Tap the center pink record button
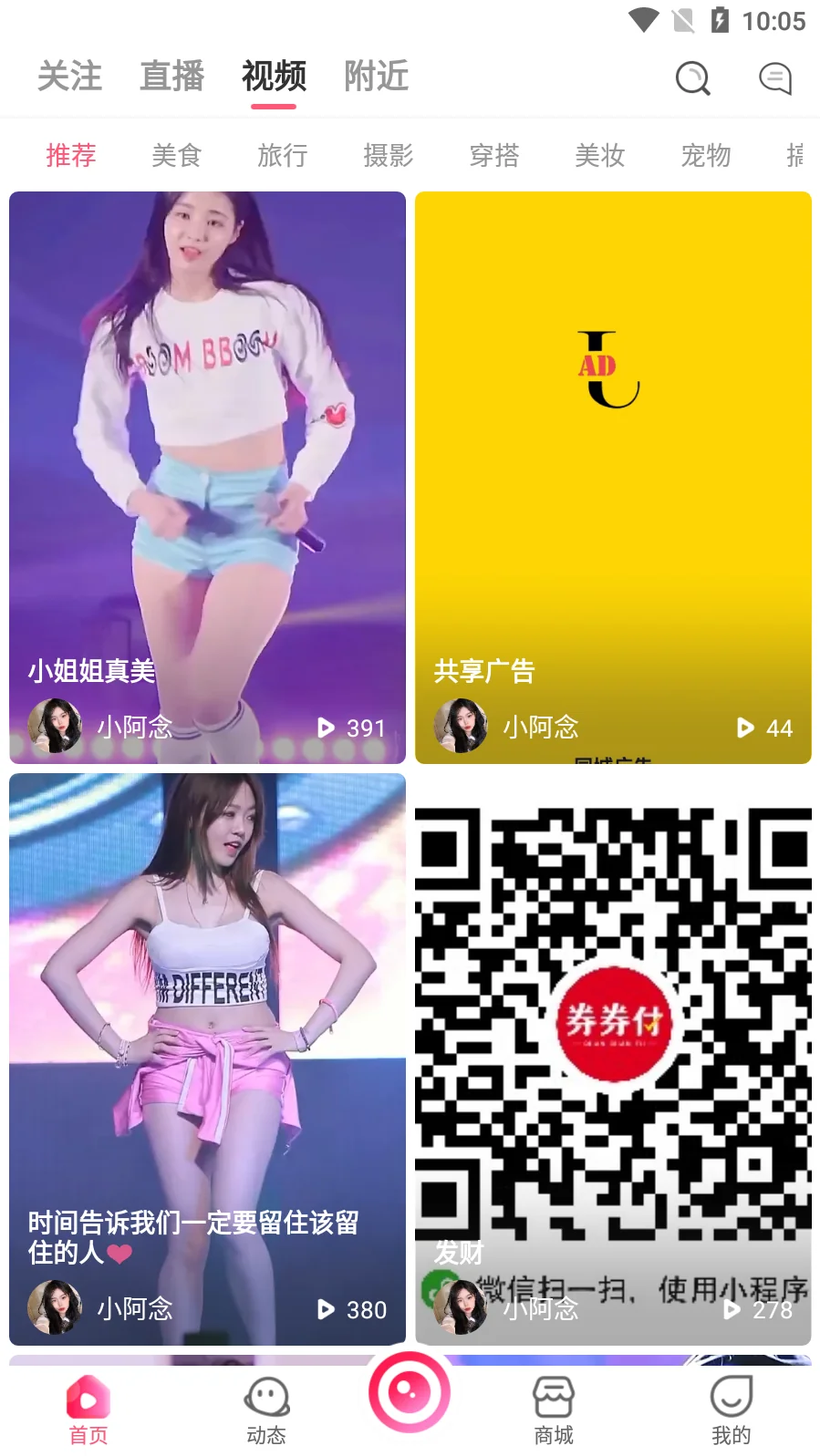This screenshot has width=820, height=1456. pos(410,1392)
